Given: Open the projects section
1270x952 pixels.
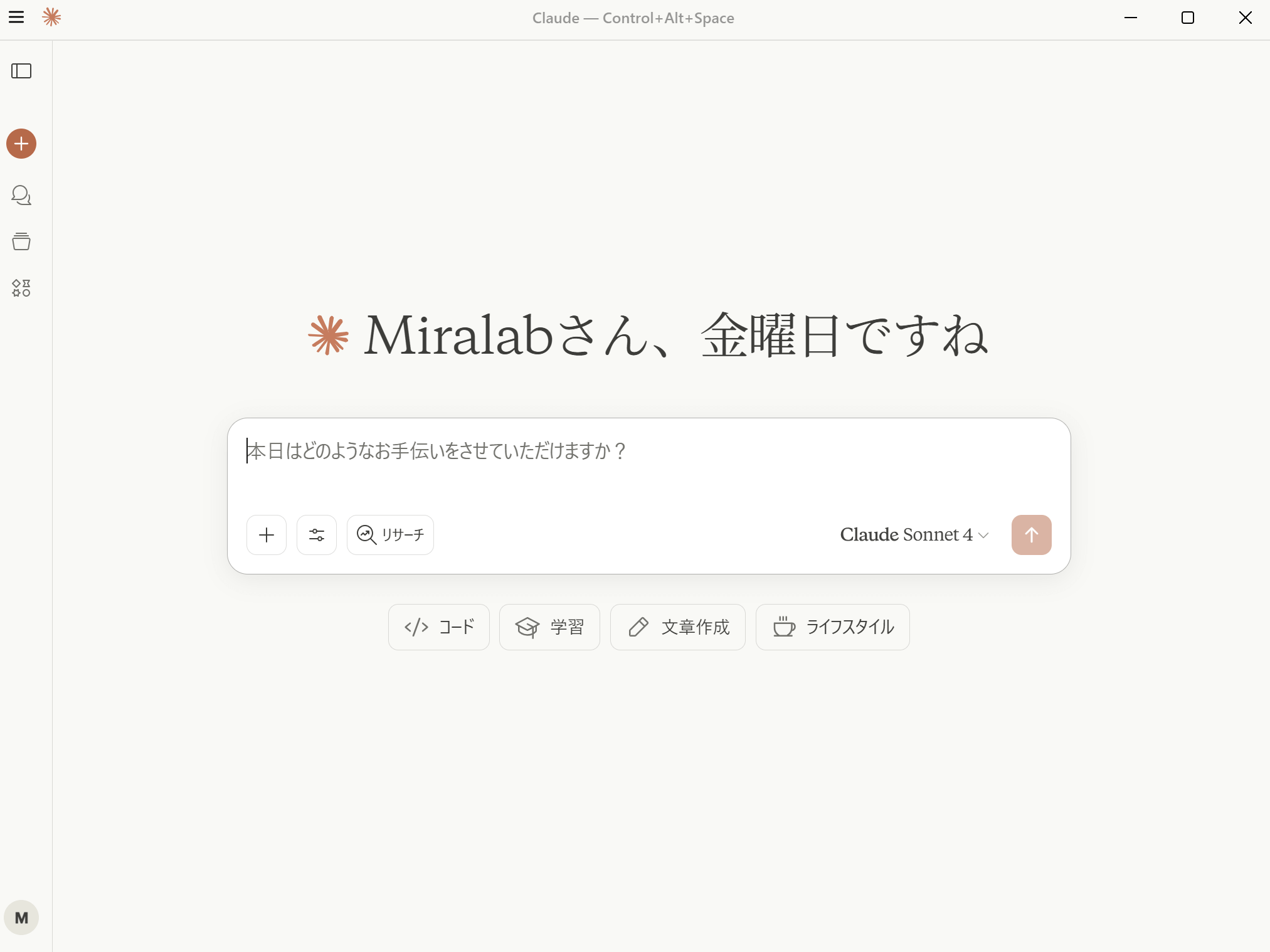Looking at the screenshot, I should point(21,241).
